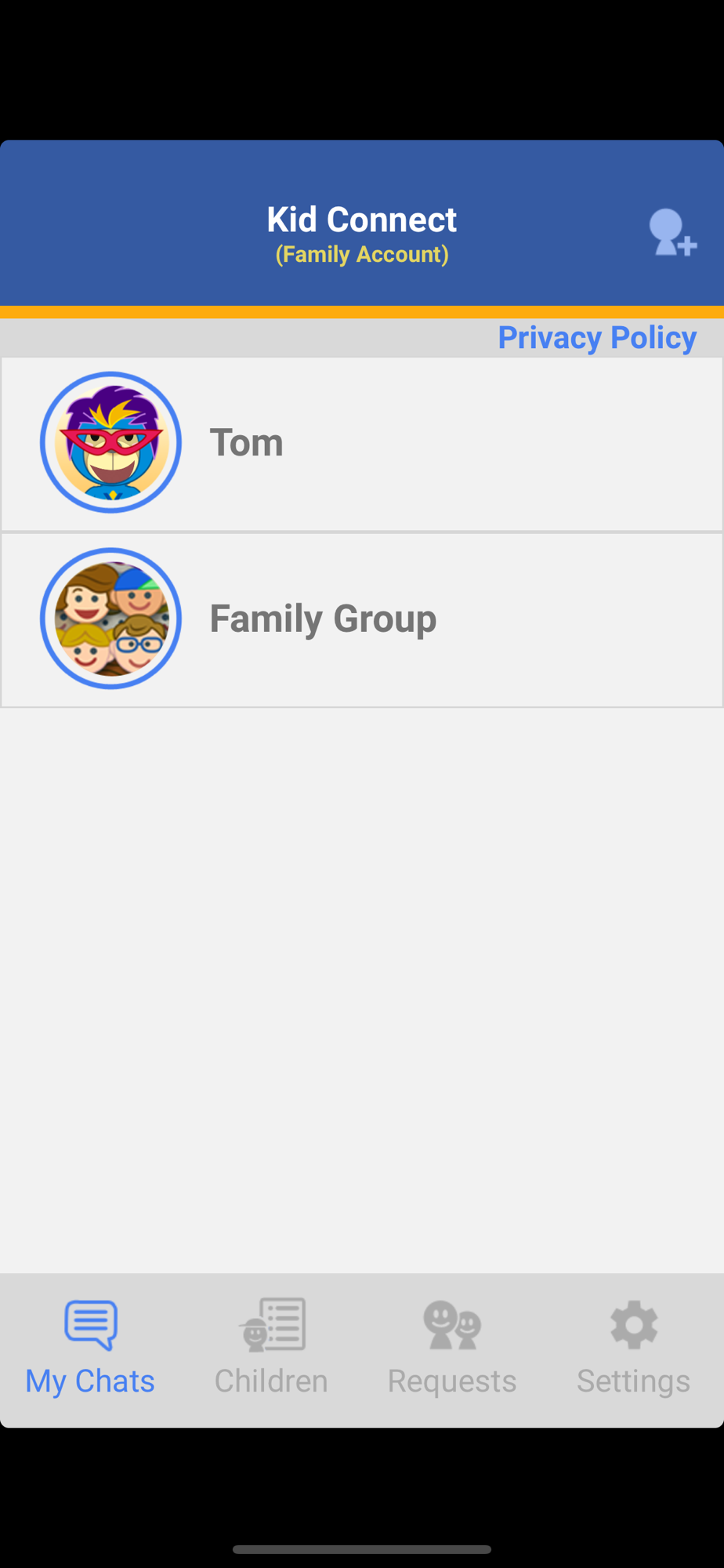Switch to the Children tab
Screen dimensions: 724x1568
tap(271, 1349)
